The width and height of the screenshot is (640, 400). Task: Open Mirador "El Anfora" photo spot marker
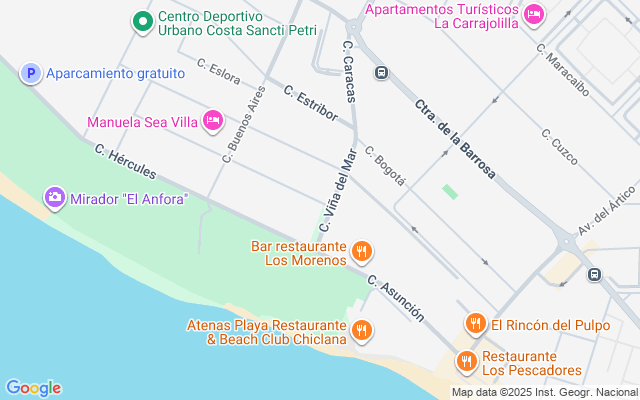pos(54,198)
